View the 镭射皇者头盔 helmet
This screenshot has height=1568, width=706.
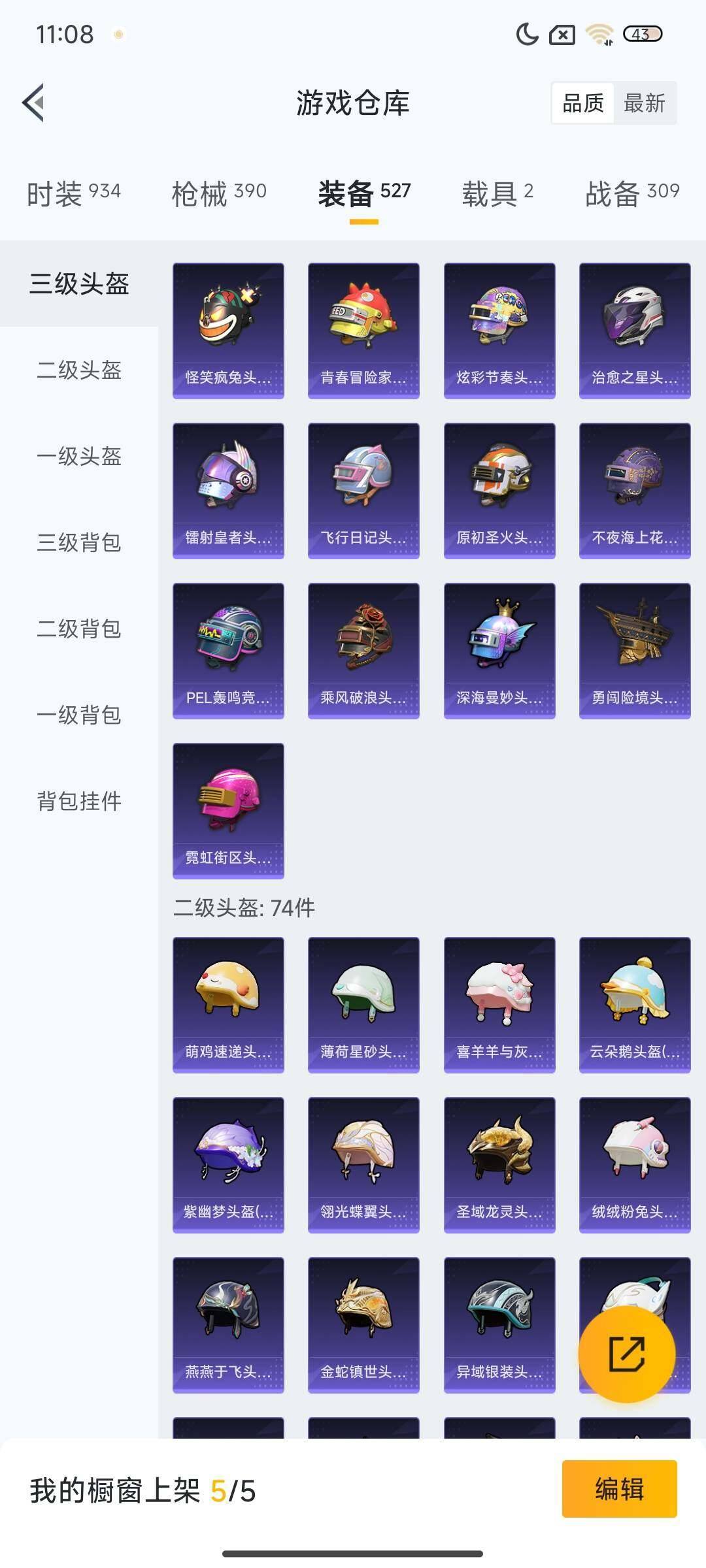[229, 490]
